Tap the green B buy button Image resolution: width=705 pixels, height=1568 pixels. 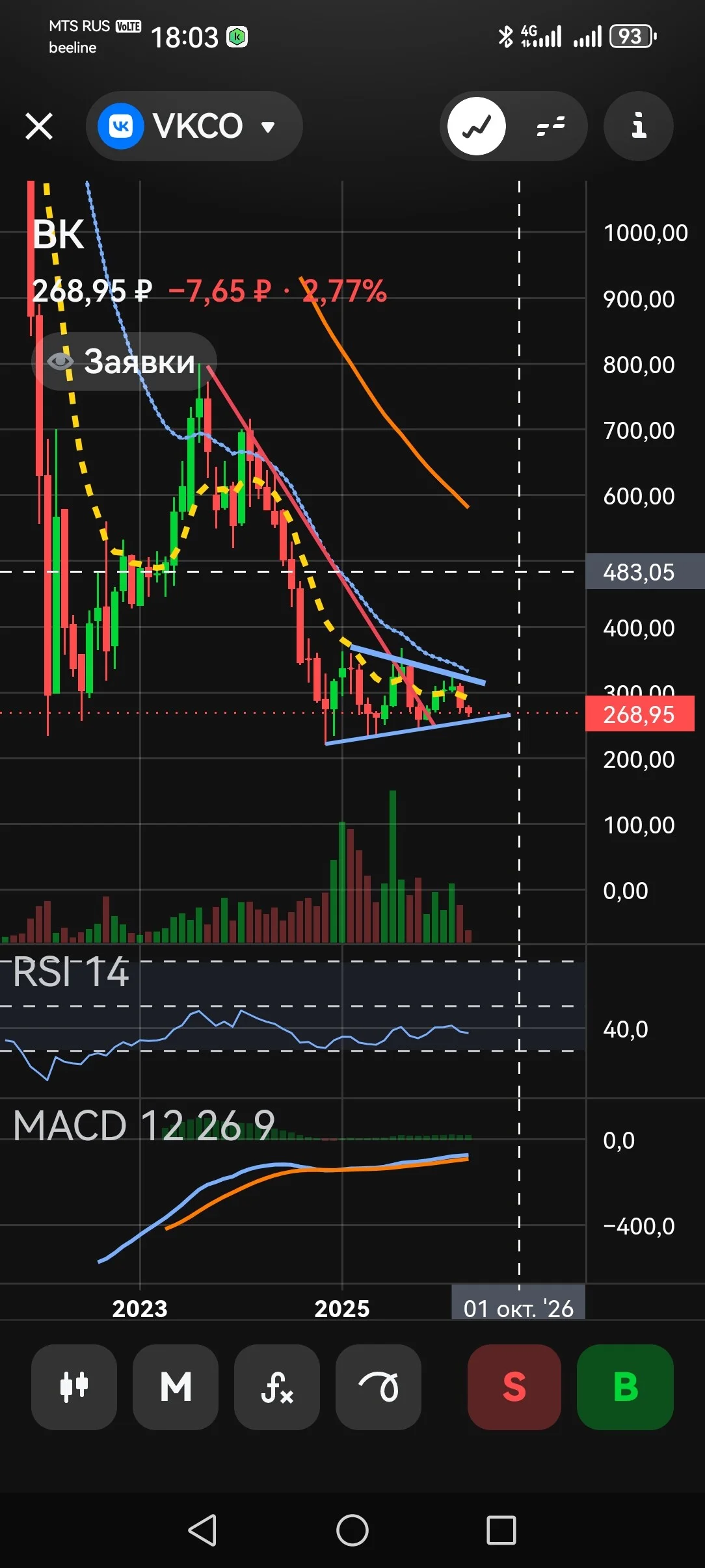tap(626, 1387)
